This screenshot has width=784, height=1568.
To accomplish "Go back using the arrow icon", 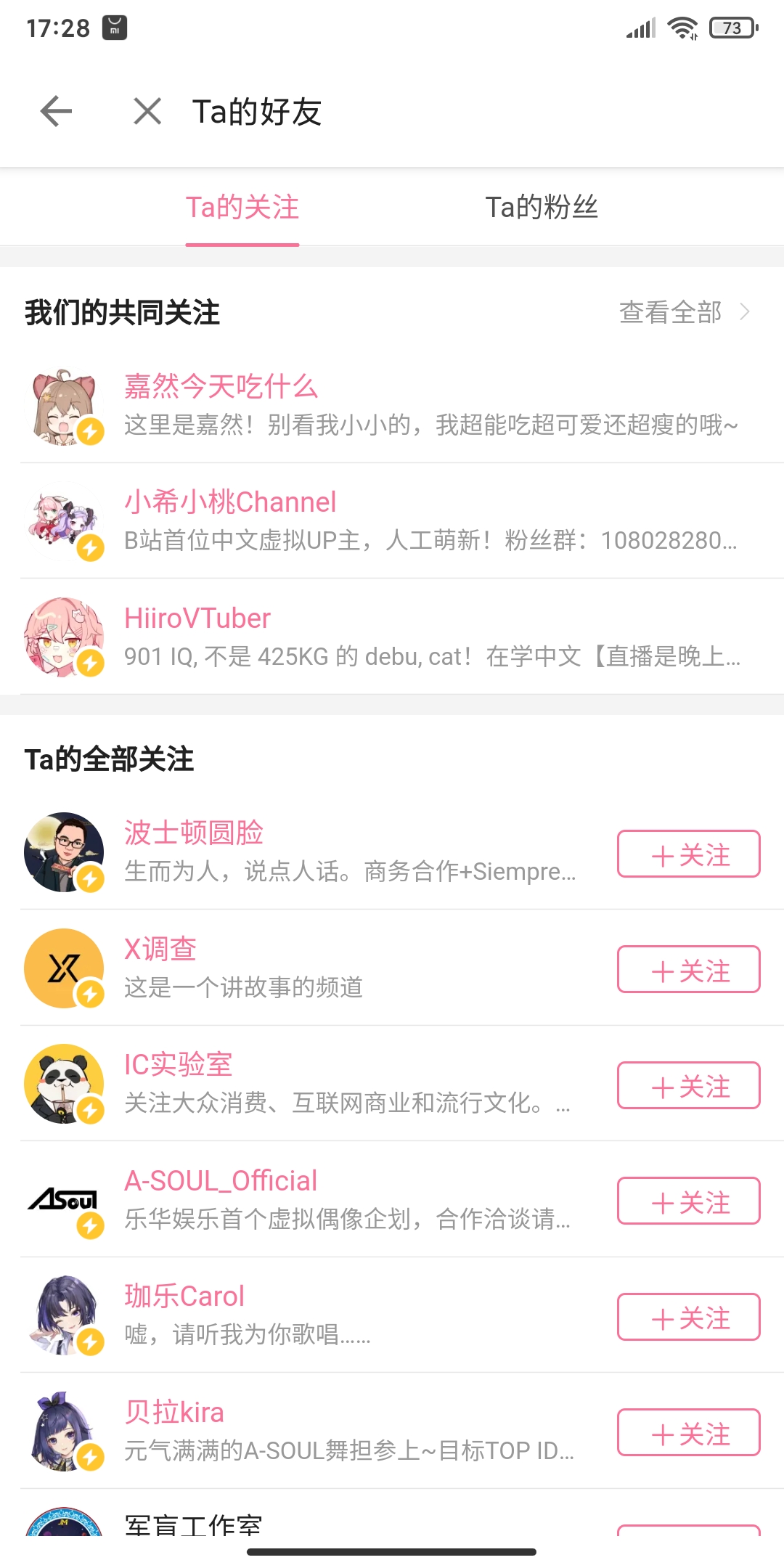I will (57, 112).
